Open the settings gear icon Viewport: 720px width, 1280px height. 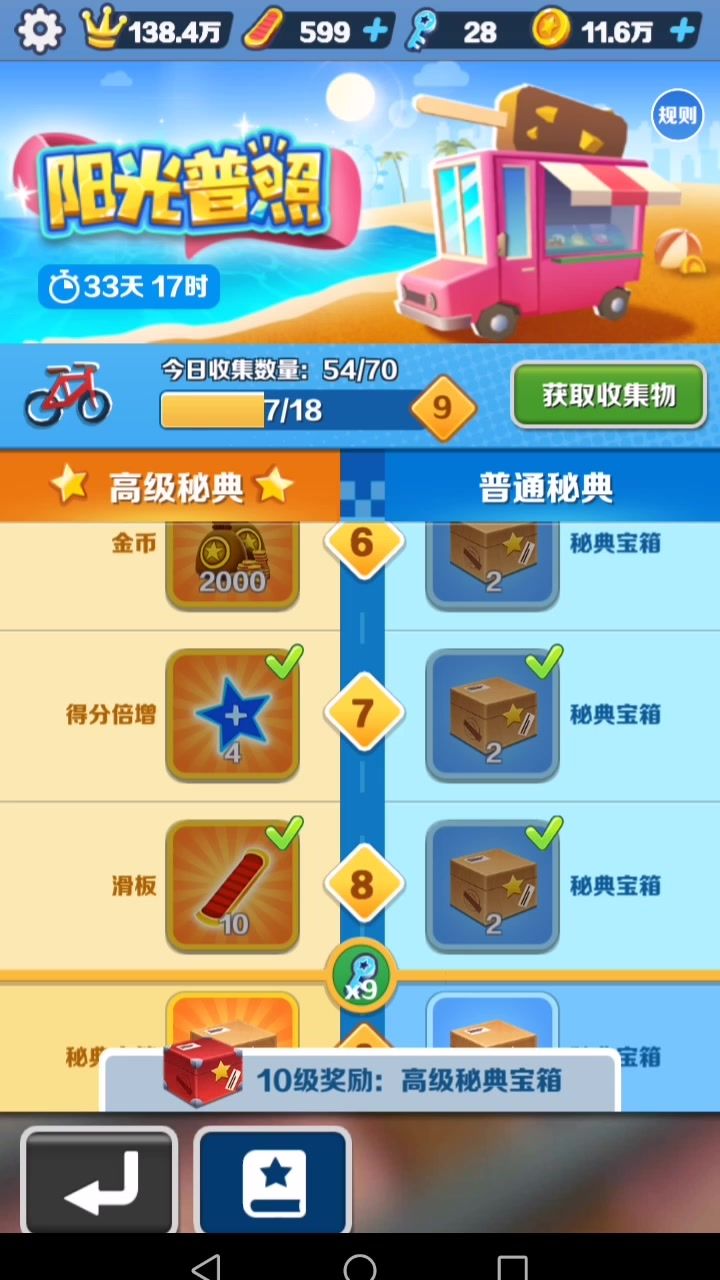(40, 30)
